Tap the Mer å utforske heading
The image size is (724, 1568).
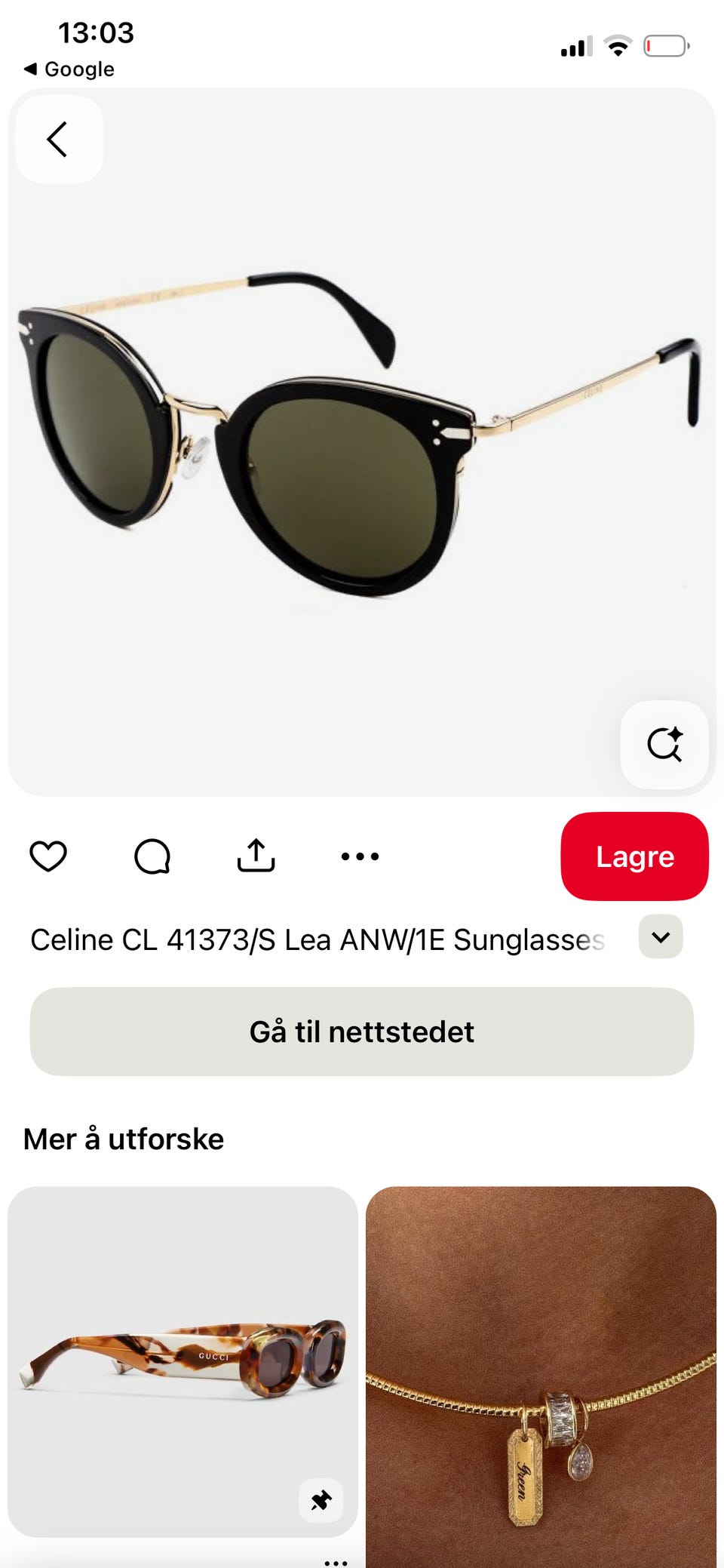(x=123, y=1139)
